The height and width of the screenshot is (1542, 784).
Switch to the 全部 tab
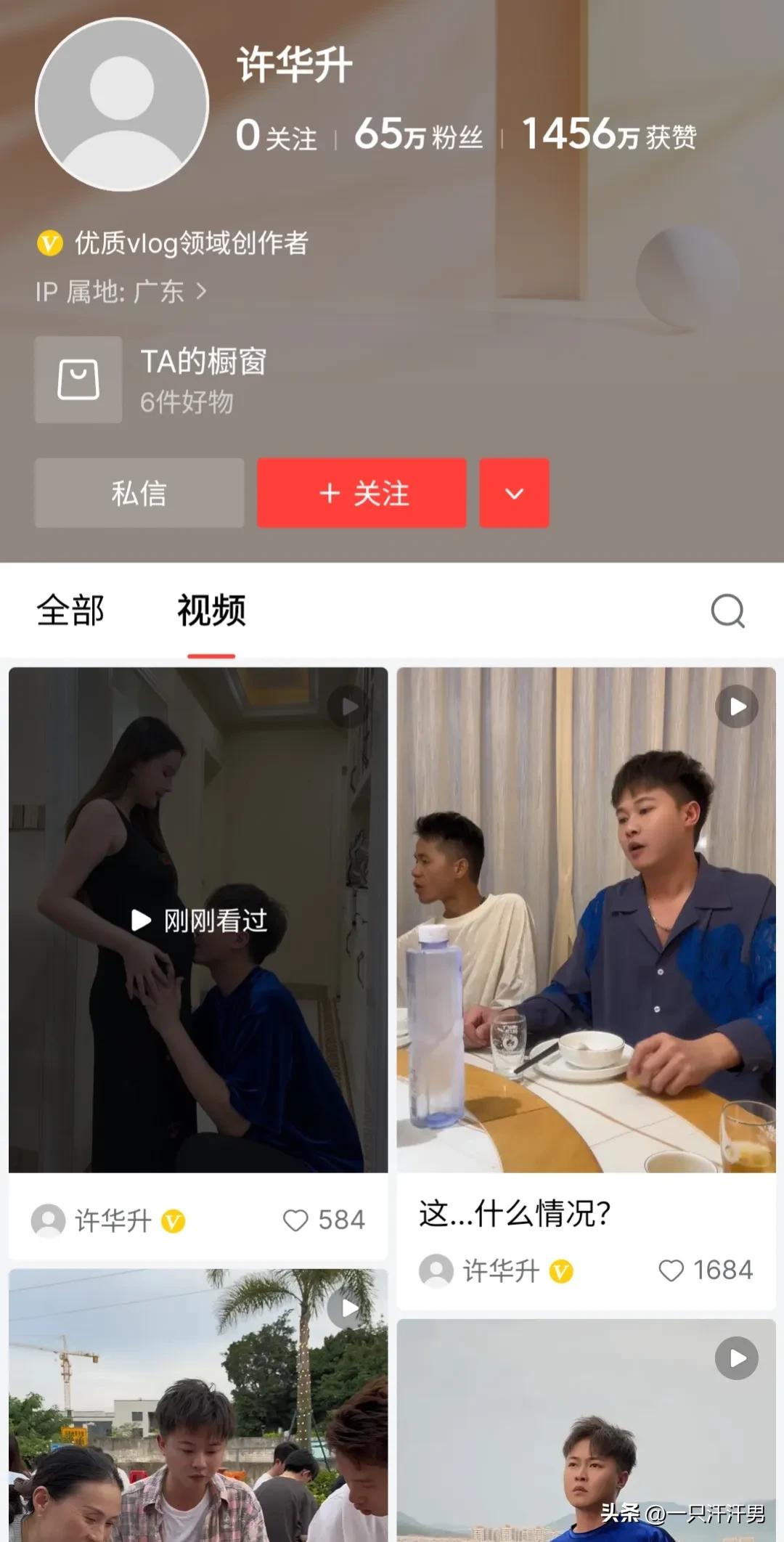pos(70,610)
